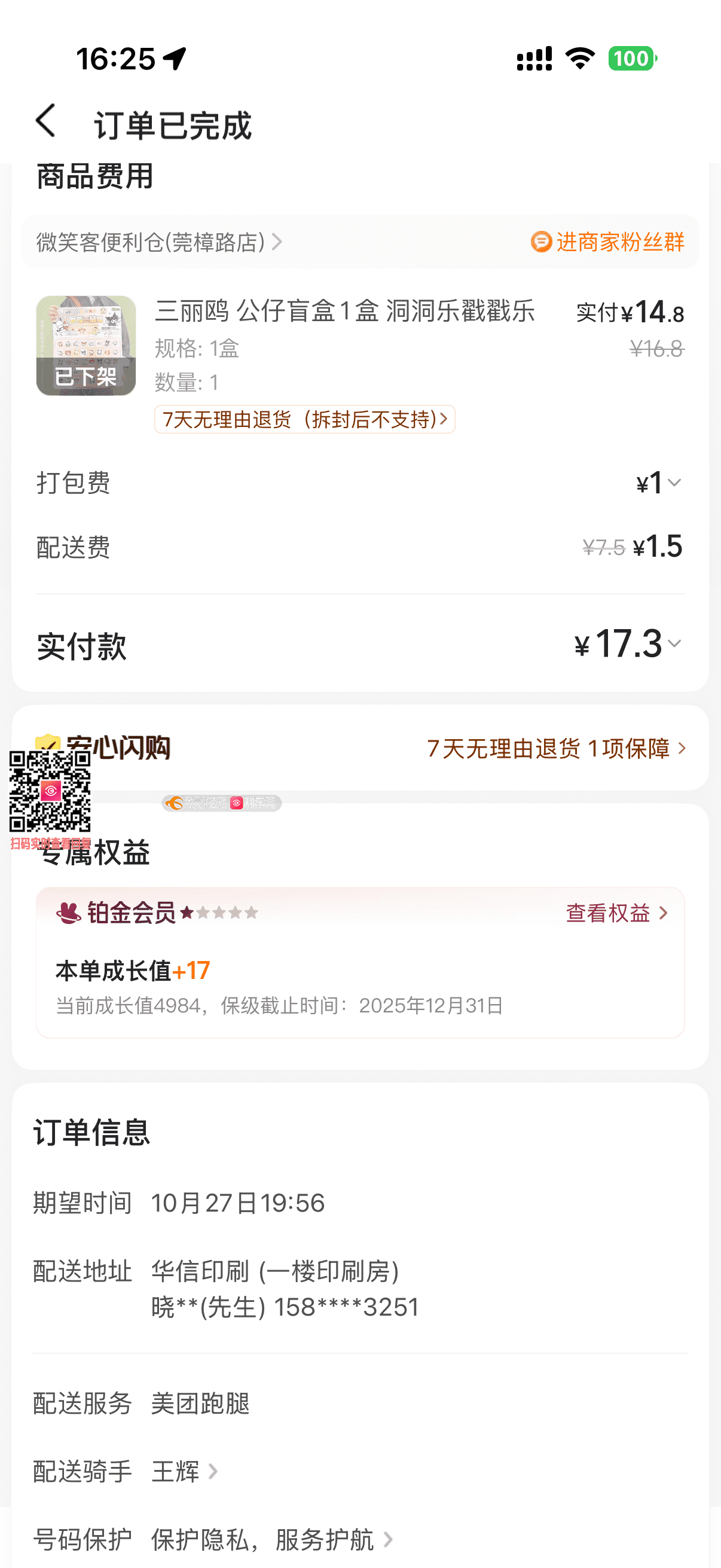Viewport: 721px width, 1568px height.
Task: View the 7天无理由退货 return policy tag
Action: point(304,419)
